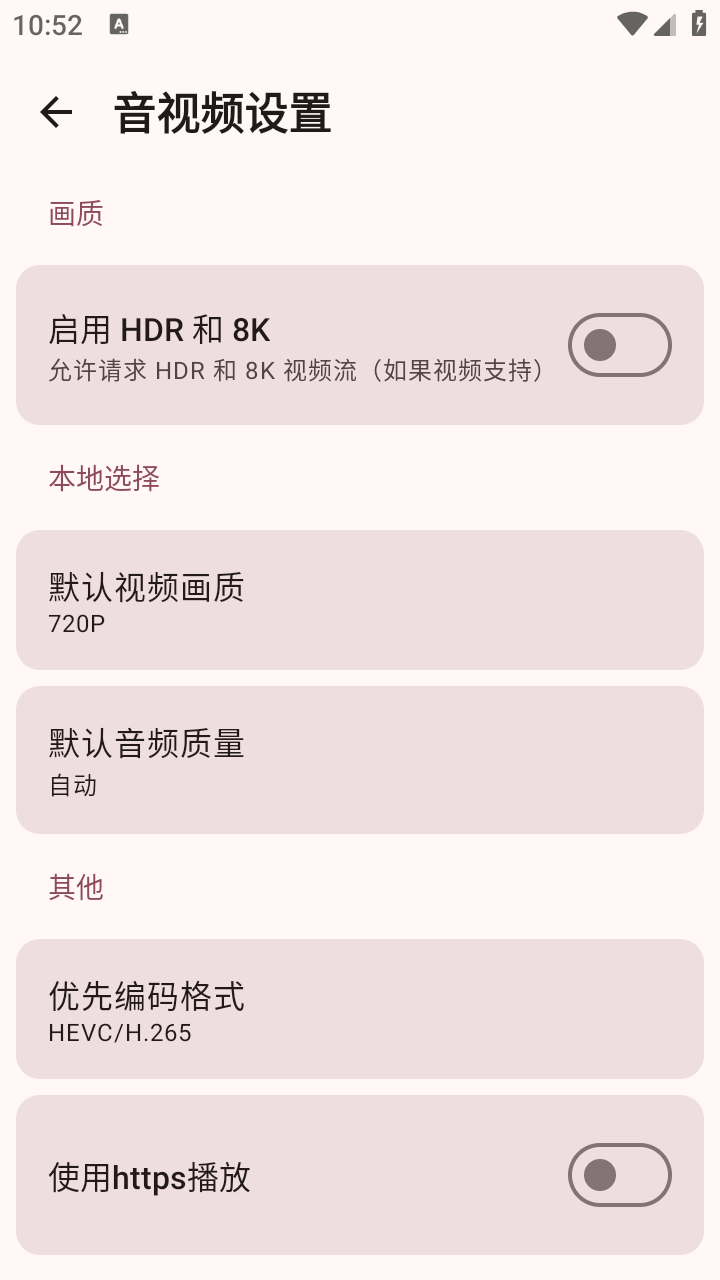Tap the cellular signal icon
Screen dimensions: 720x1280
click(663, 25)
